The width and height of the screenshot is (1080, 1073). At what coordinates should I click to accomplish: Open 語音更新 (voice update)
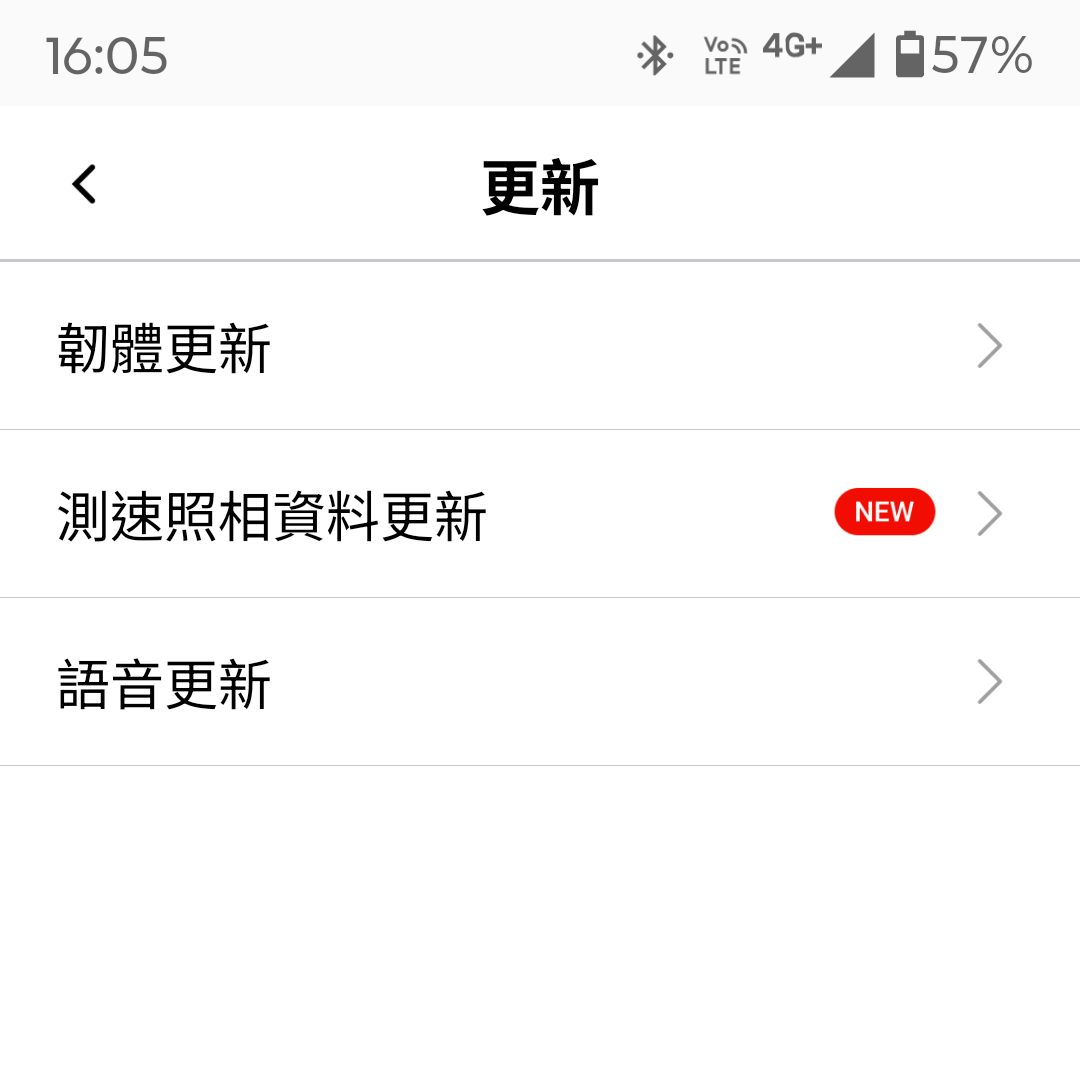click(540, 683)
